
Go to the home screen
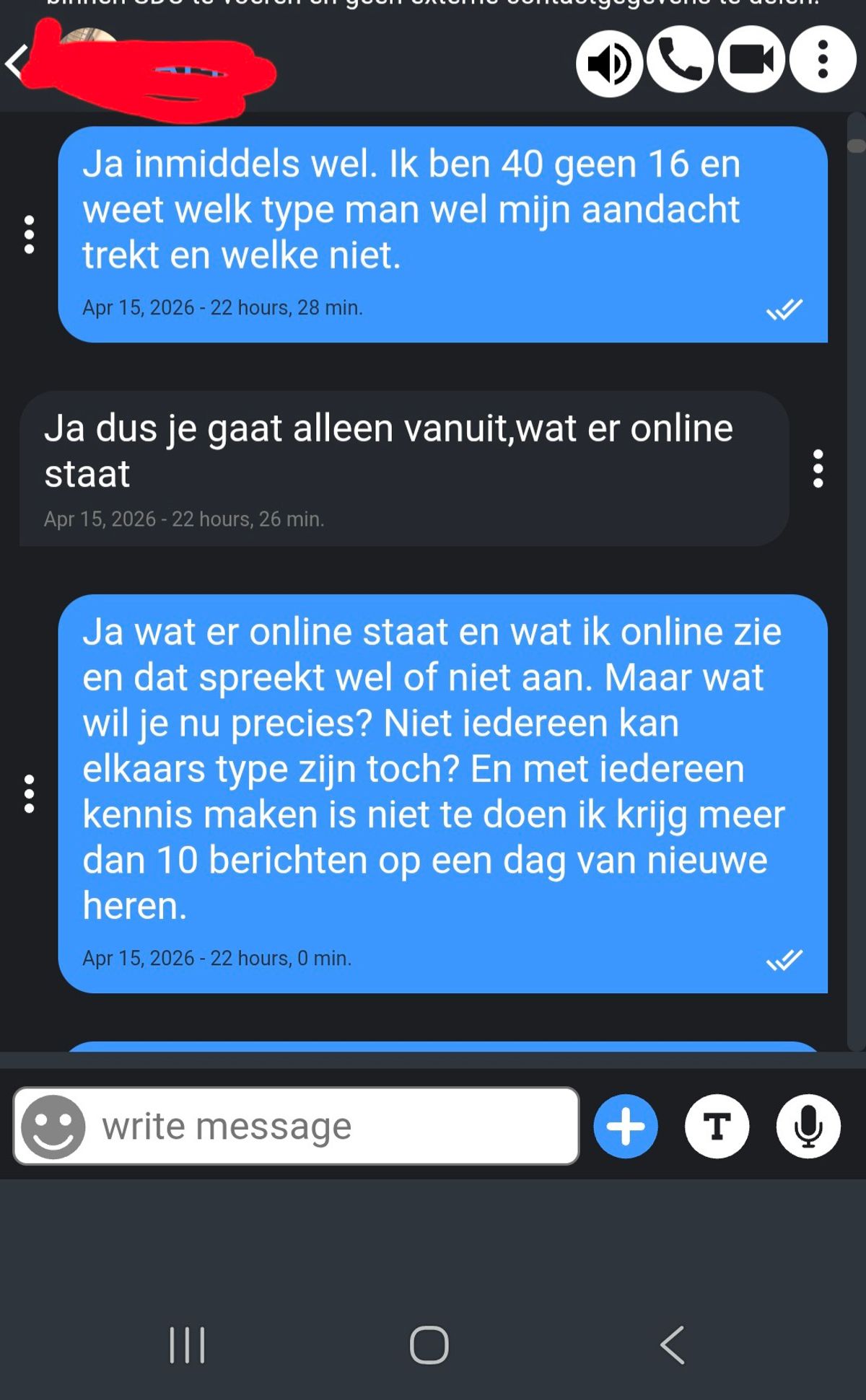pos(429,1344)
